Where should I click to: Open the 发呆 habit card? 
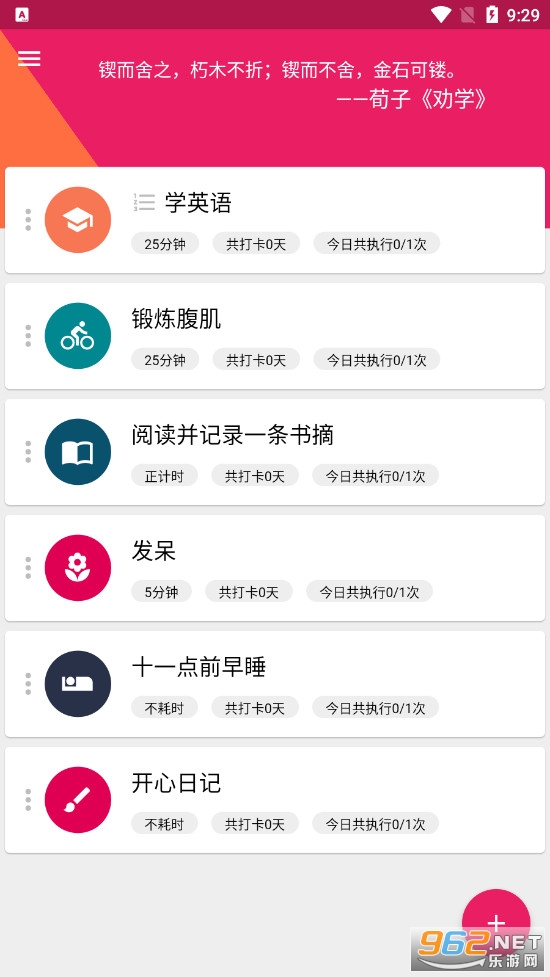pyautogui.click(x=275, y=568)
